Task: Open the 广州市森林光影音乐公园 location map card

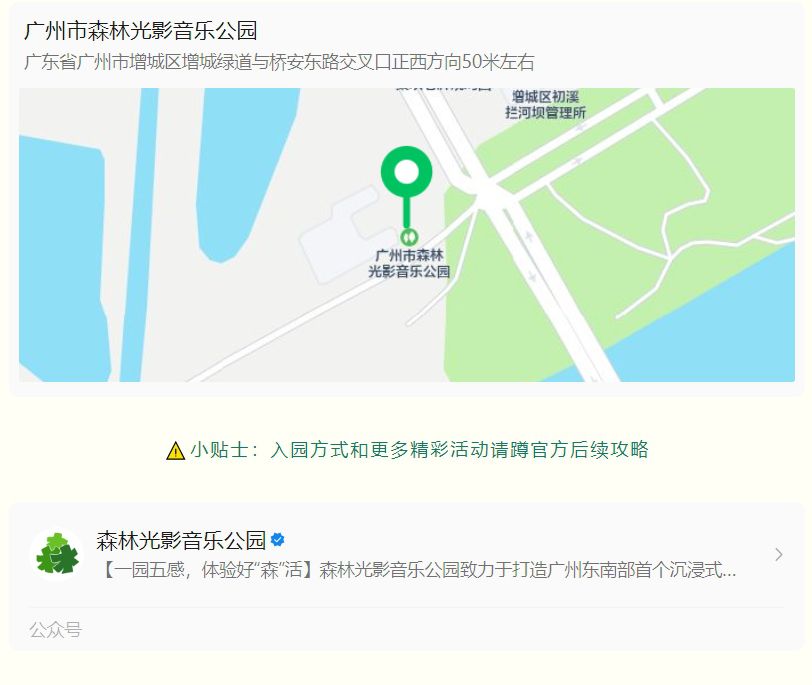Action: click(x=406, y=234)
